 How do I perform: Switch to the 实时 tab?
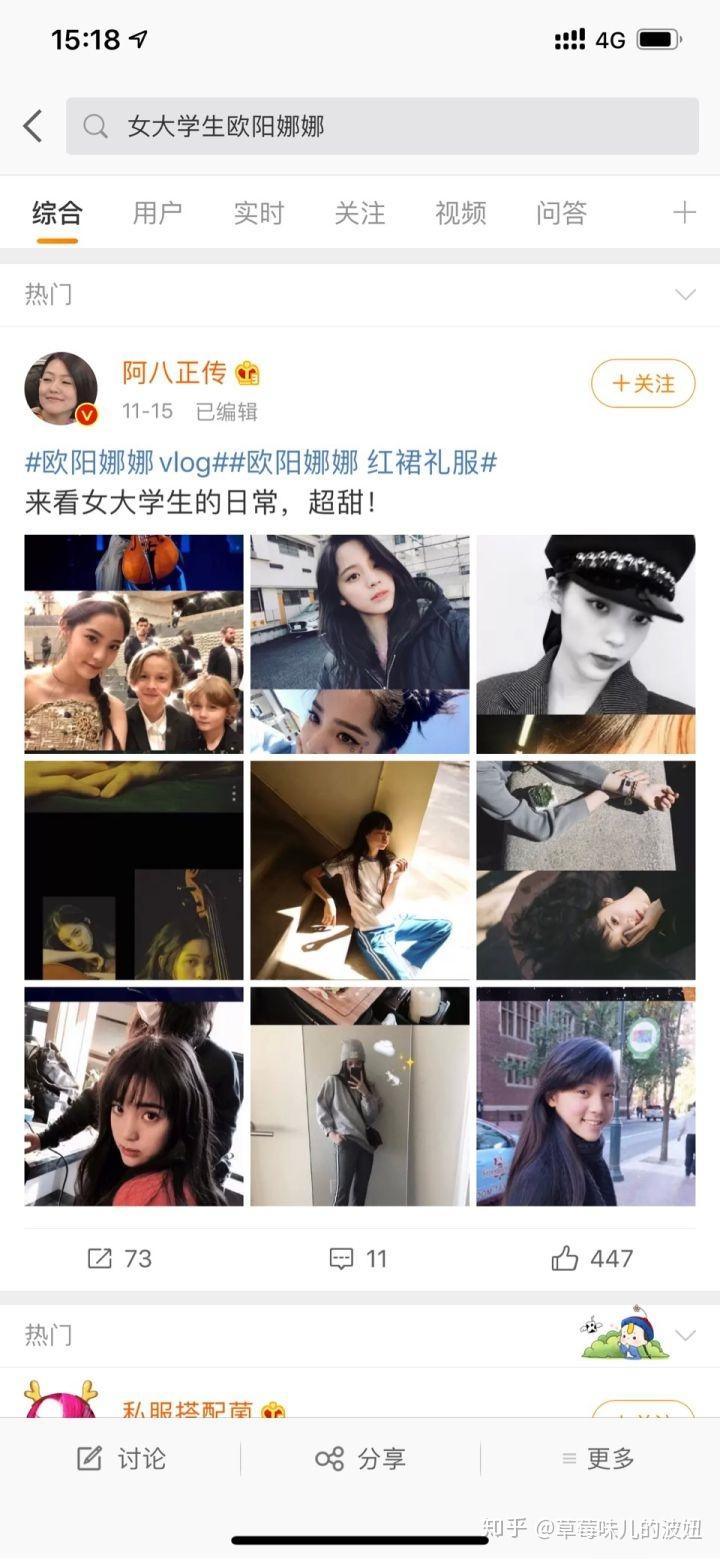(258, 213)
